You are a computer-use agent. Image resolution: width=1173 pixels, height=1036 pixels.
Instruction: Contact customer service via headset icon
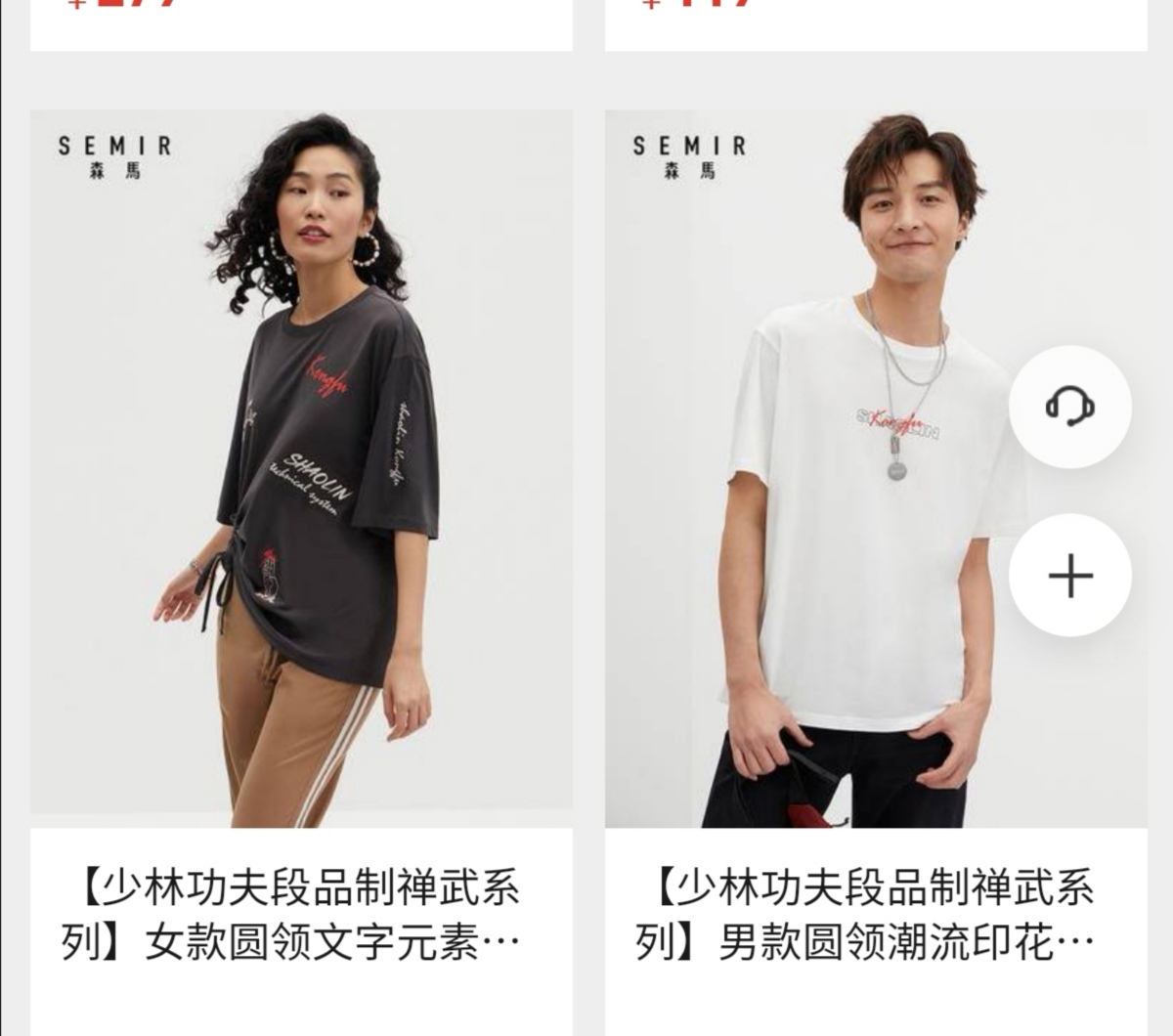(1070, 406)
